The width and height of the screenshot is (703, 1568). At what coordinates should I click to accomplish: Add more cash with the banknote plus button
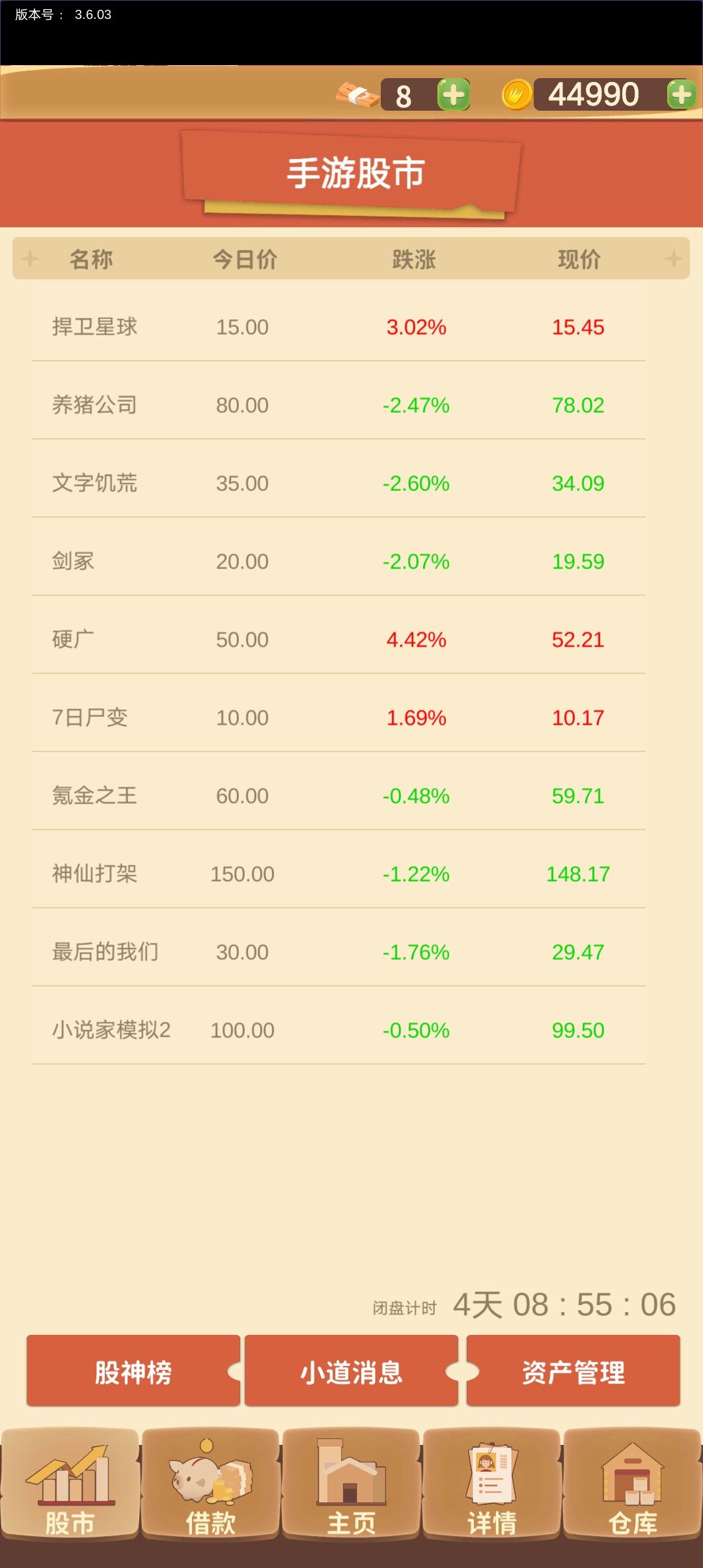click(454, 95)
